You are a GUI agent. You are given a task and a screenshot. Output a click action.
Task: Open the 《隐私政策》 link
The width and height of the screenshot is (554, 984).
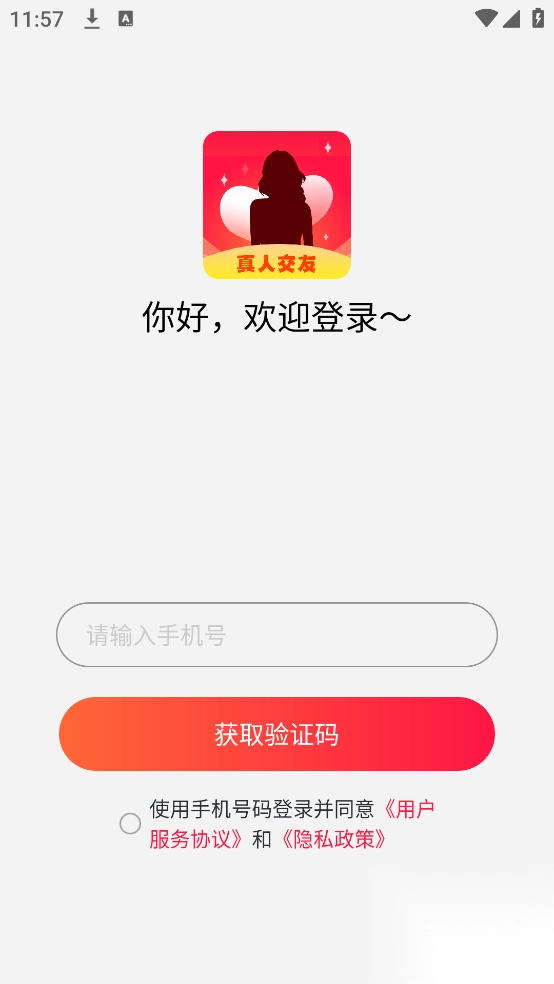point(331,839)
